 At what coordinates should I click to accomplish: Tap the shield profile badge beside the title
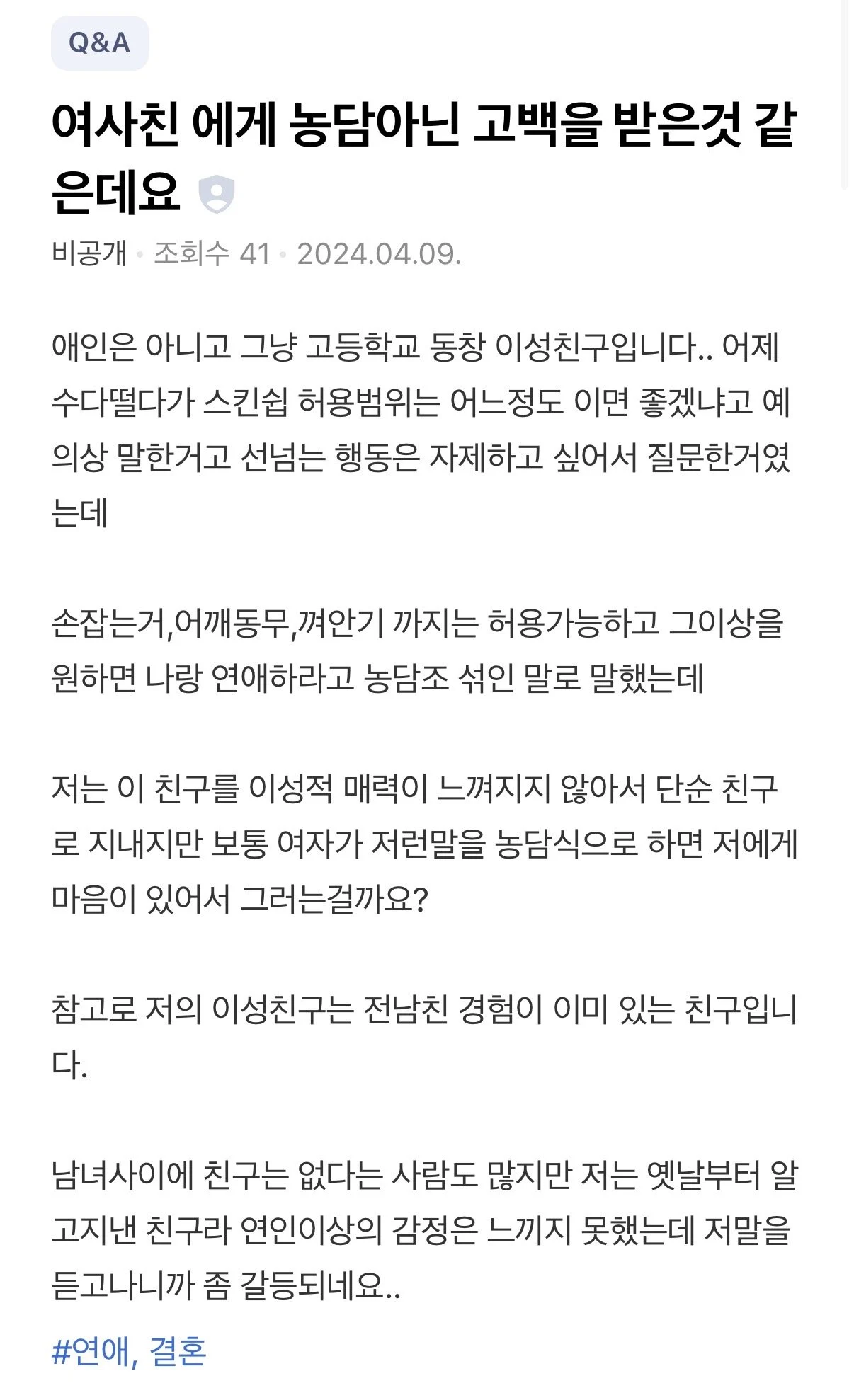click(216, 194)
